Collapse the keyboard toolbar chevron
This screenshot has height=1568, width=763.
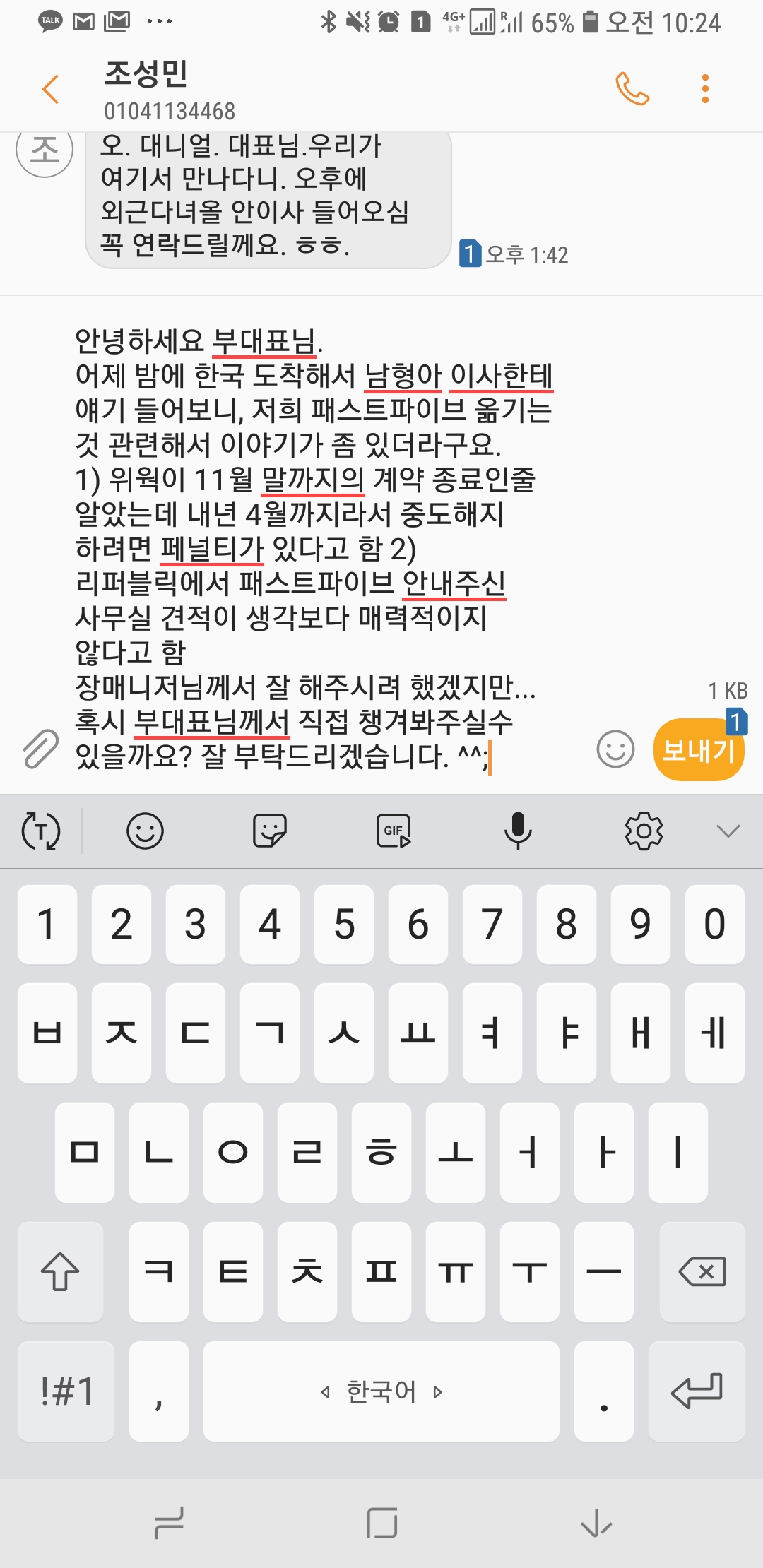click(728, 831)
